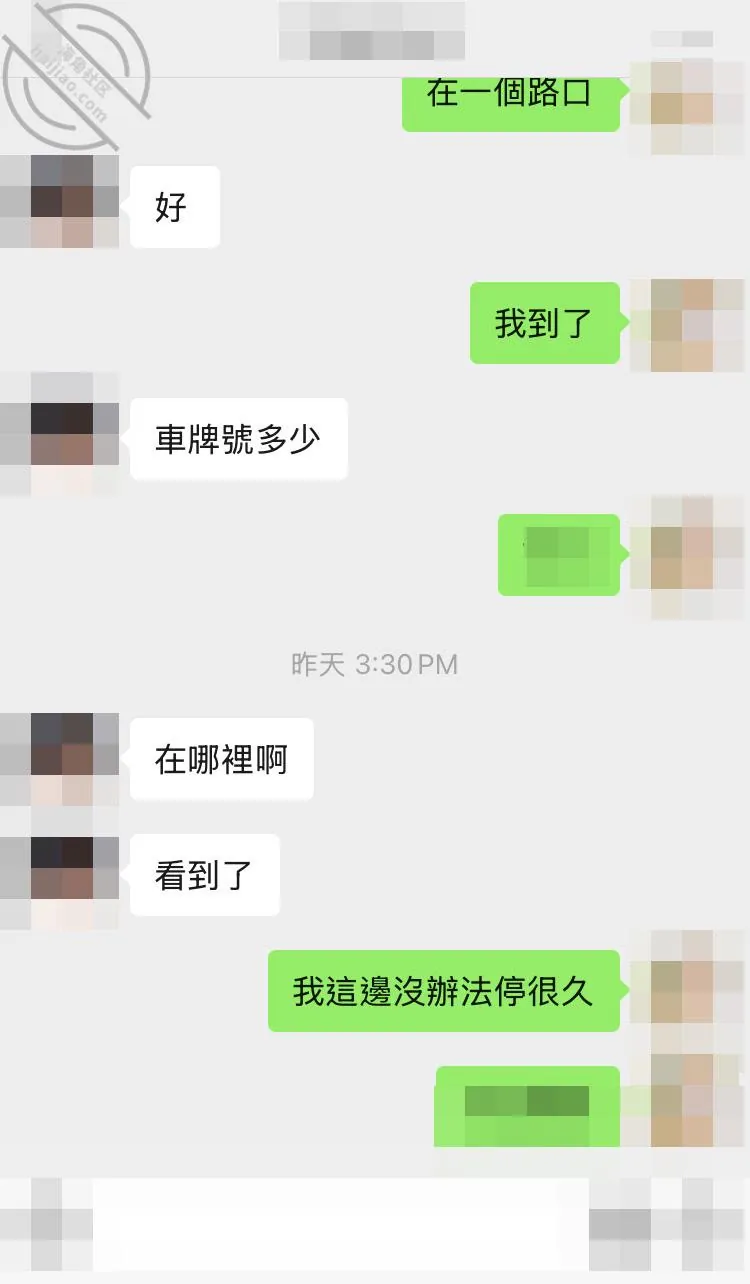
Task: Open sender's avatar beside "在哪裡啊"
Action: [x=60, y=760]
